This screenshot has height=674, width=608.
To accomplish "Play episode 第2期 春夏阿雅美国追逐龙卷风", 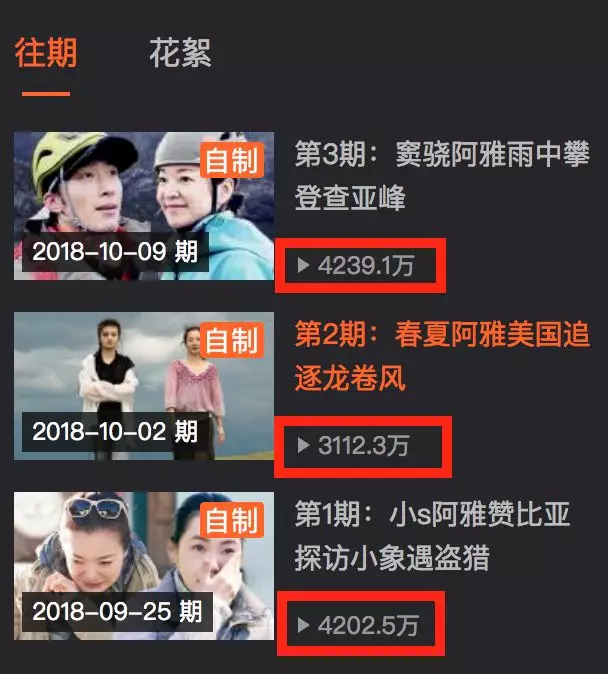I will pos(441,355).
